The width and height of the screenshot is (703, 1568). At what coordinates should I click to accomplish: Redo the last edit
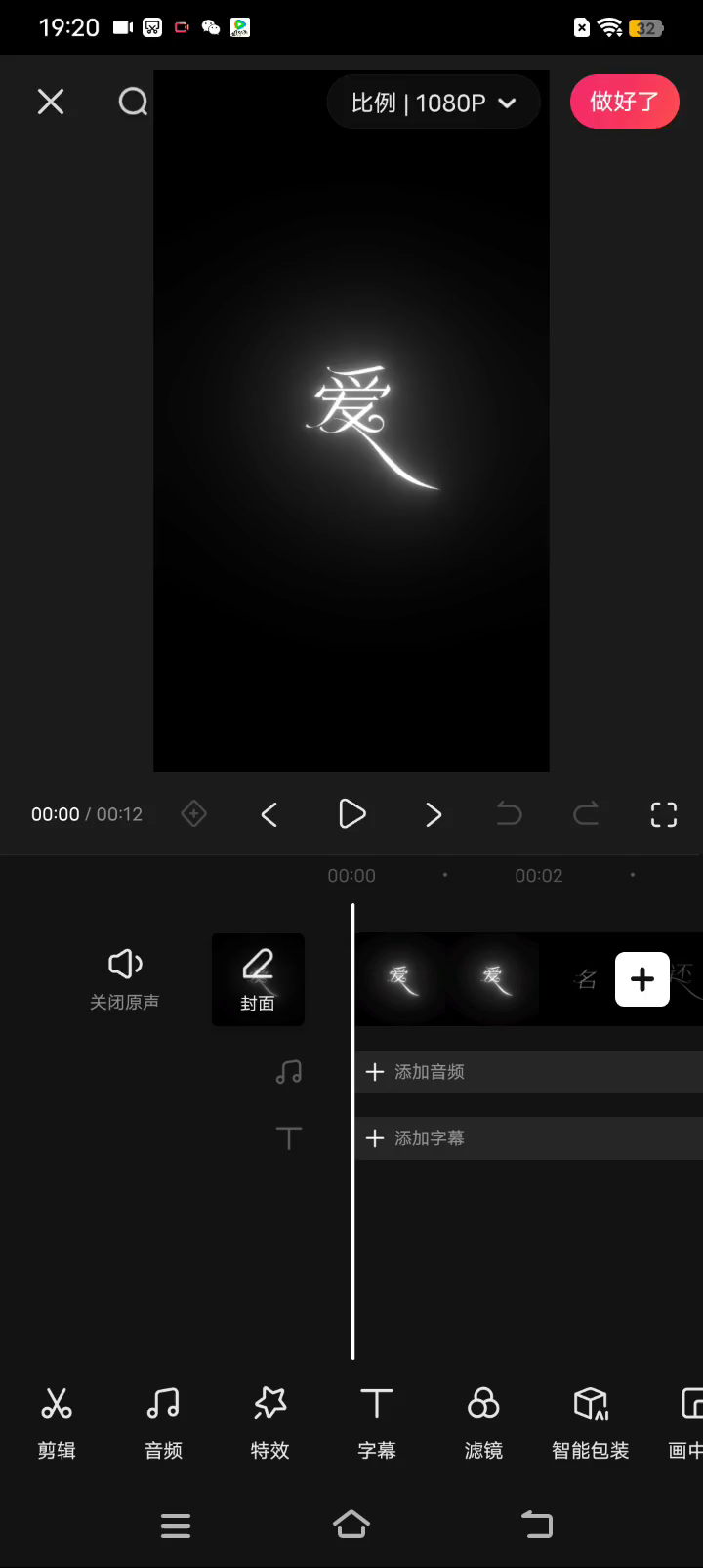tap(586, 813)
